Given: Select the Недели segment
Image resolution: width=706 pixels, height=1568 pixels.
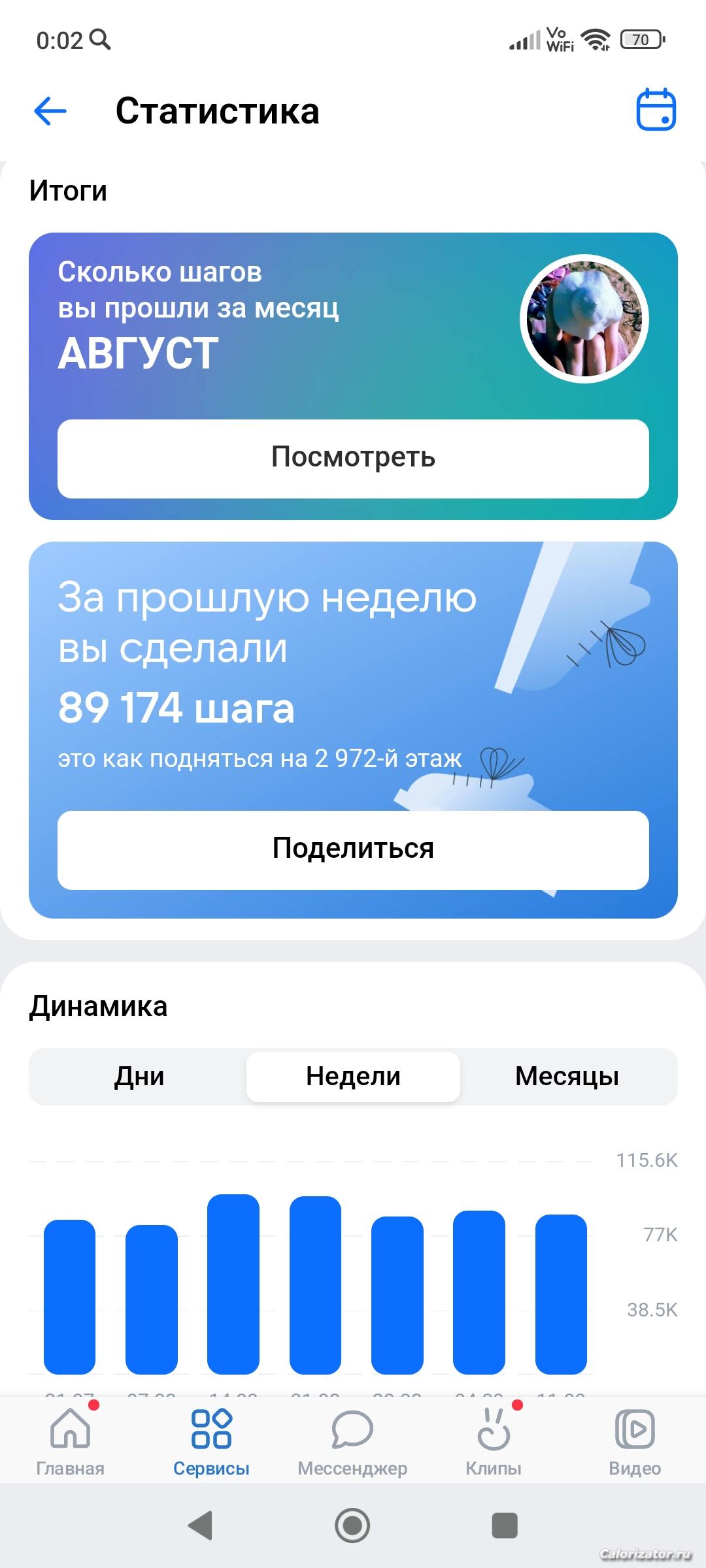Looking at the screenshot, I should tap(353, 1076).
